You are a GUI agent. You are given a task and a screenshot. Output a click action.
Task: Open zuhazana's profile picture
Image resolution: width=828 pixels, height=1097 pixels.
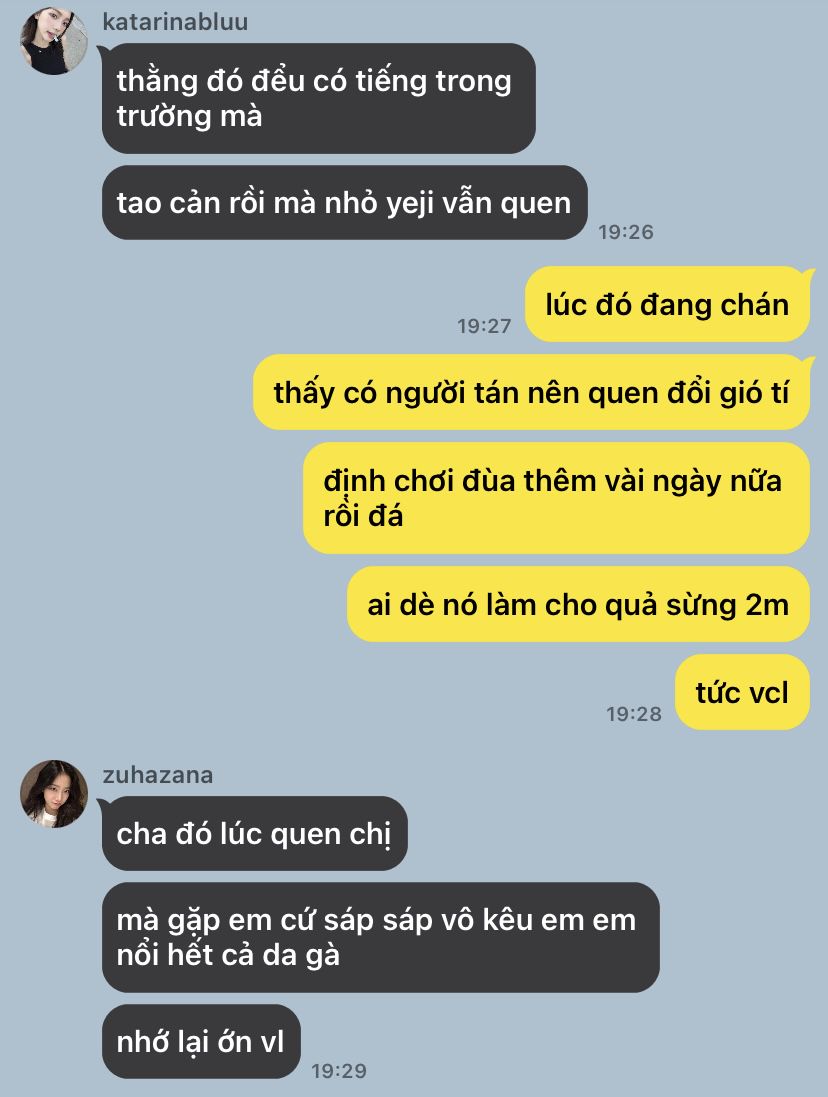pyautogui.click(x=54, y=794)
